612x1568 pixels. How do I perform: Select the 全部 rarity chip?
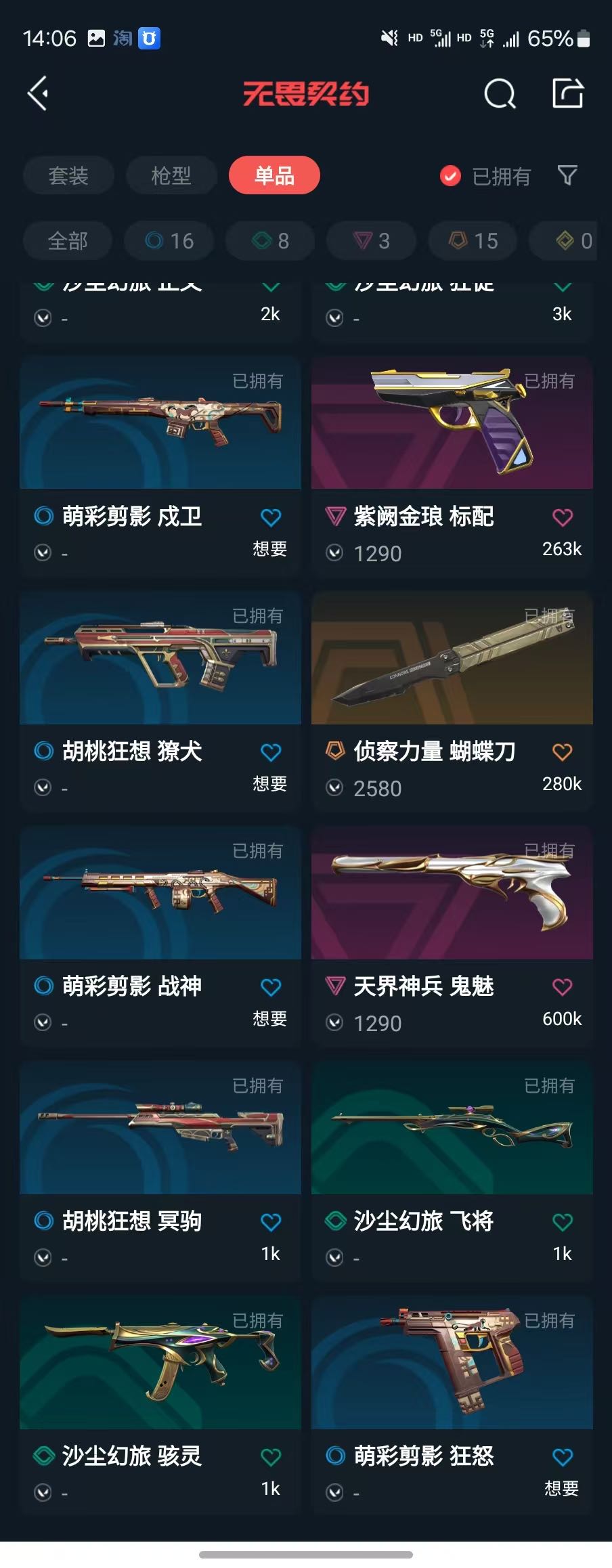68,241
